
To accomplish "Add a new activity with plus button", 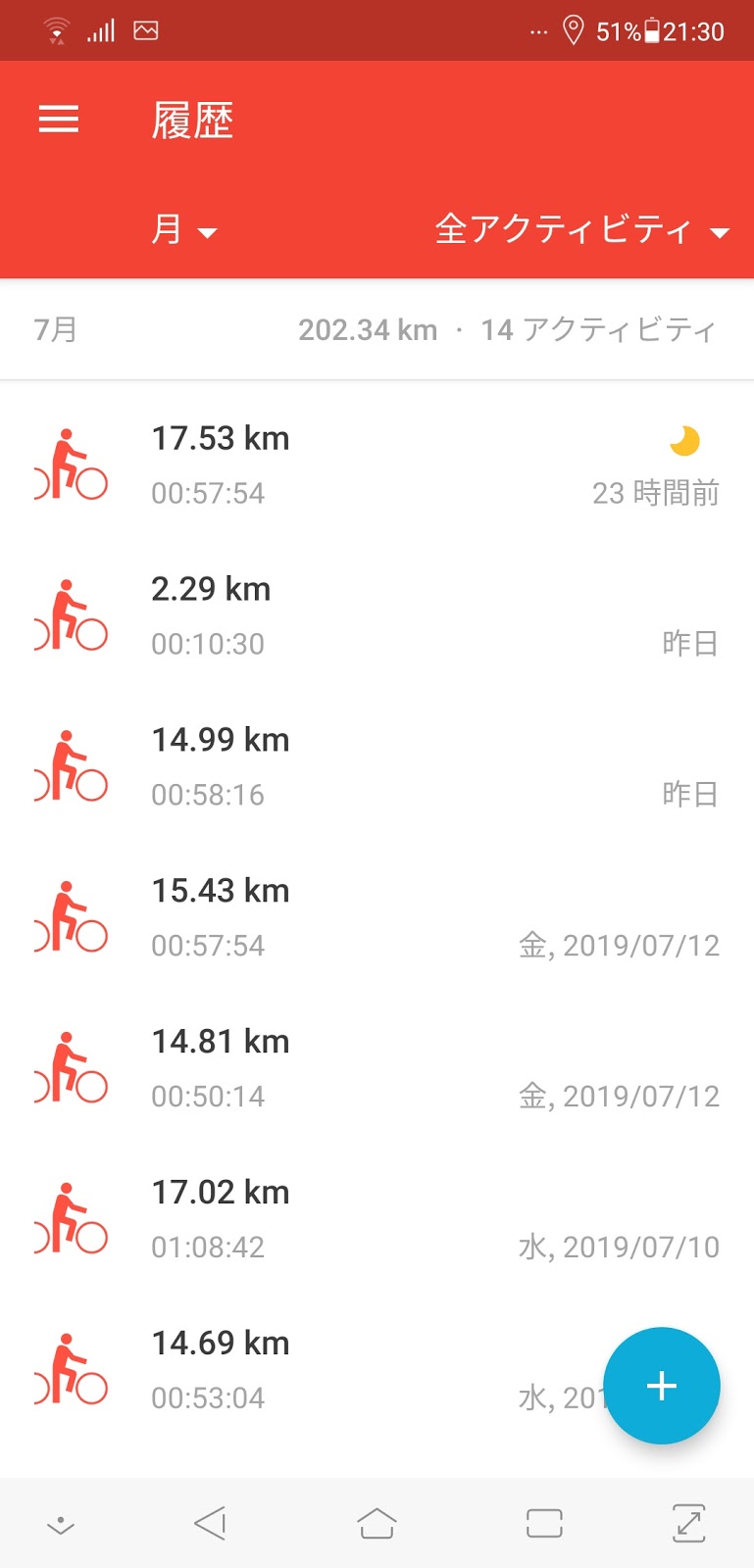I will (662, 1386).
